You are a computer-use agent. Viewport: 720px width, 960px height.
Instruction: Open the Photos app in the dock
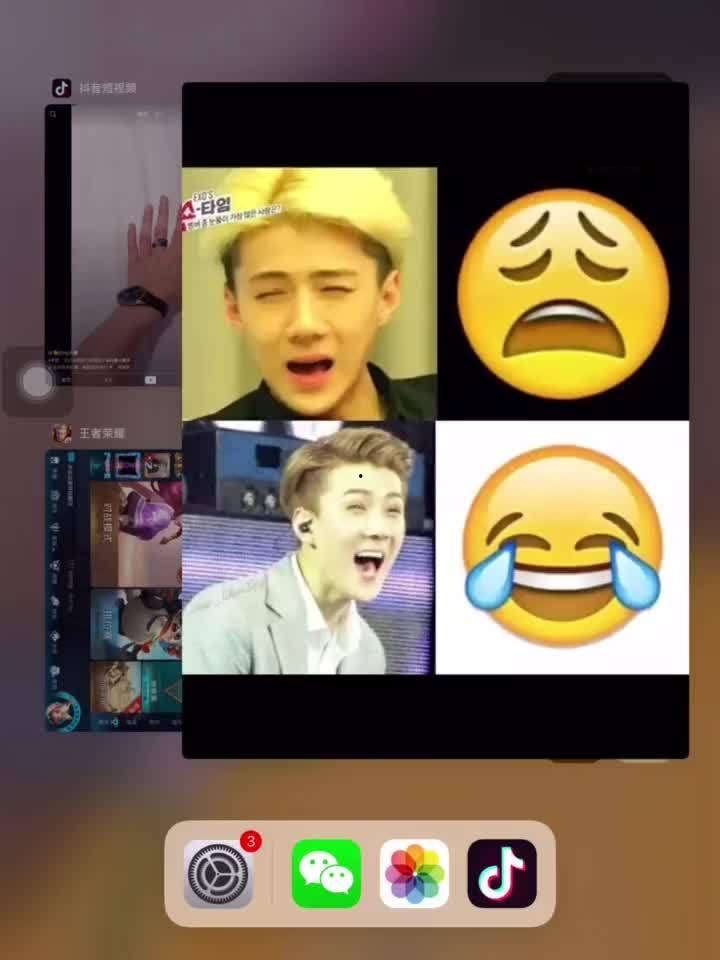(412, 872)
